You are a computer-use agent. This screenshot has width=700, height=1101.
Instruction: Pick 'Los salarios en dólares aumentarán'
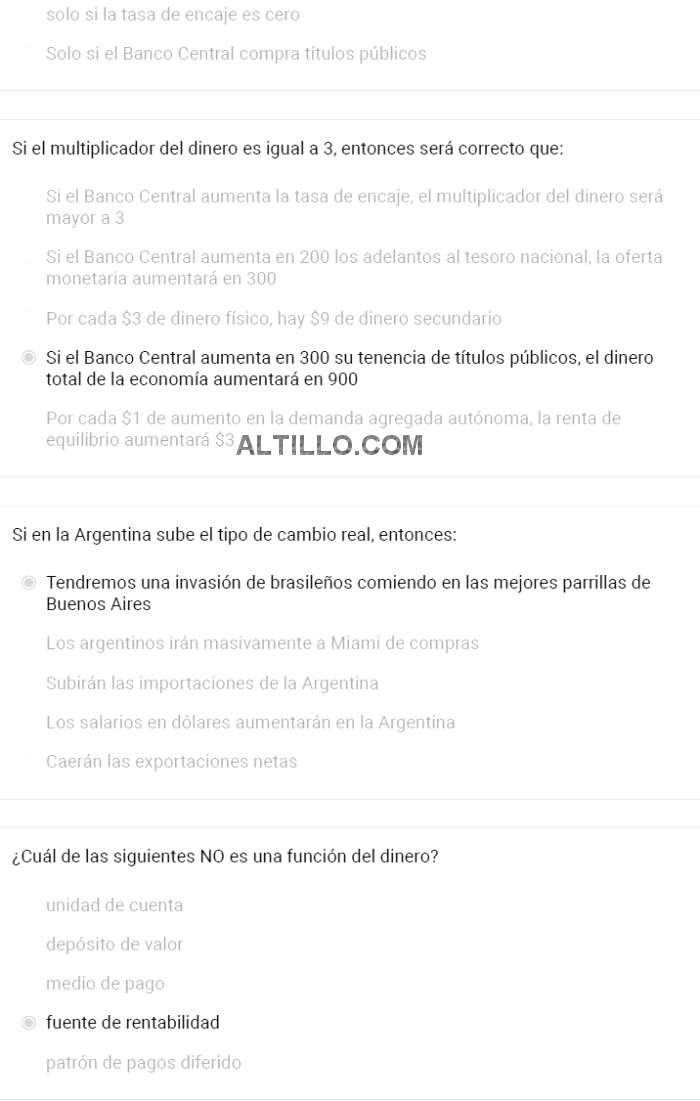pyautogui.click(x=250, y=723)
